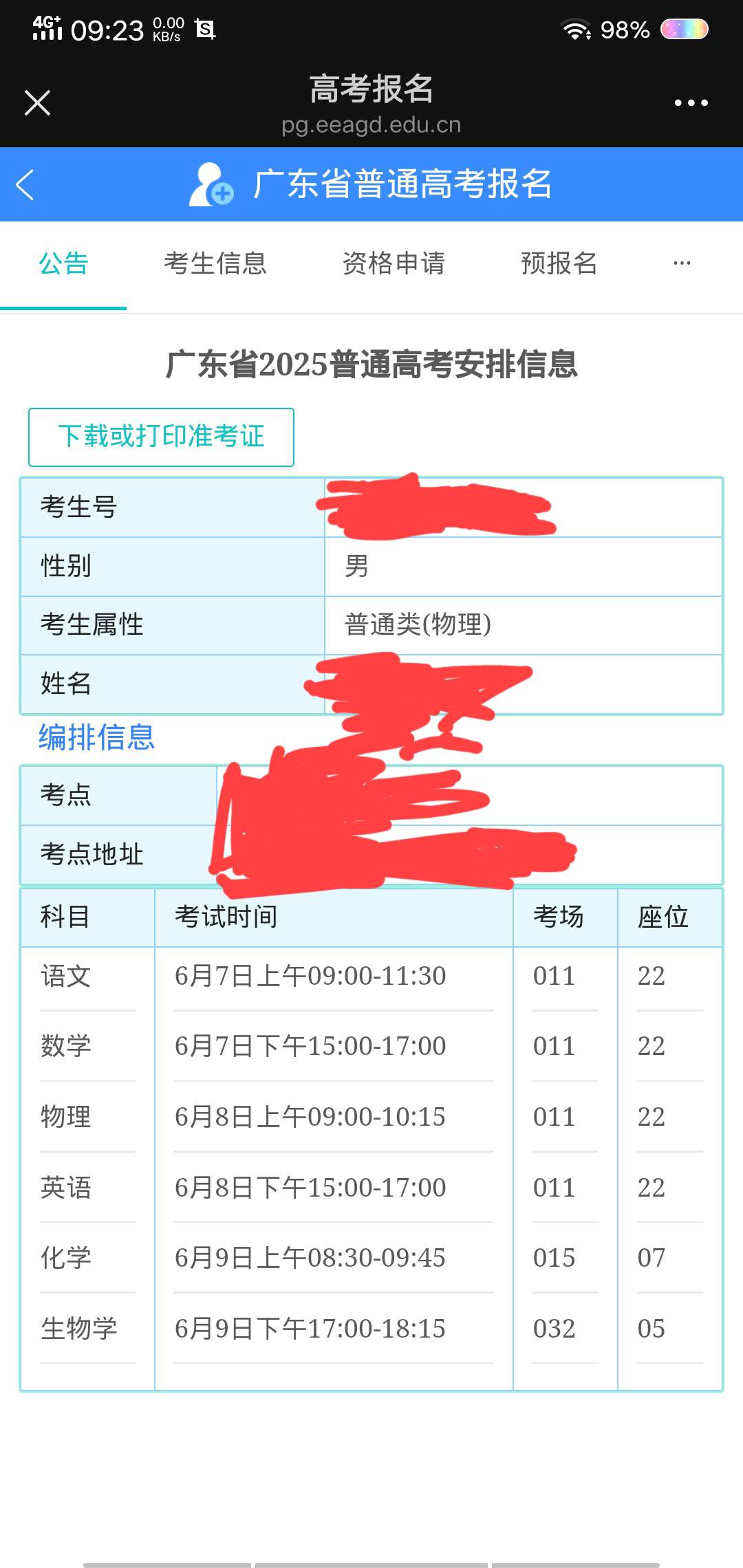743x1568 pixels.
Task: Select the 预报名 tab
Action: click(x=559, y=263)
